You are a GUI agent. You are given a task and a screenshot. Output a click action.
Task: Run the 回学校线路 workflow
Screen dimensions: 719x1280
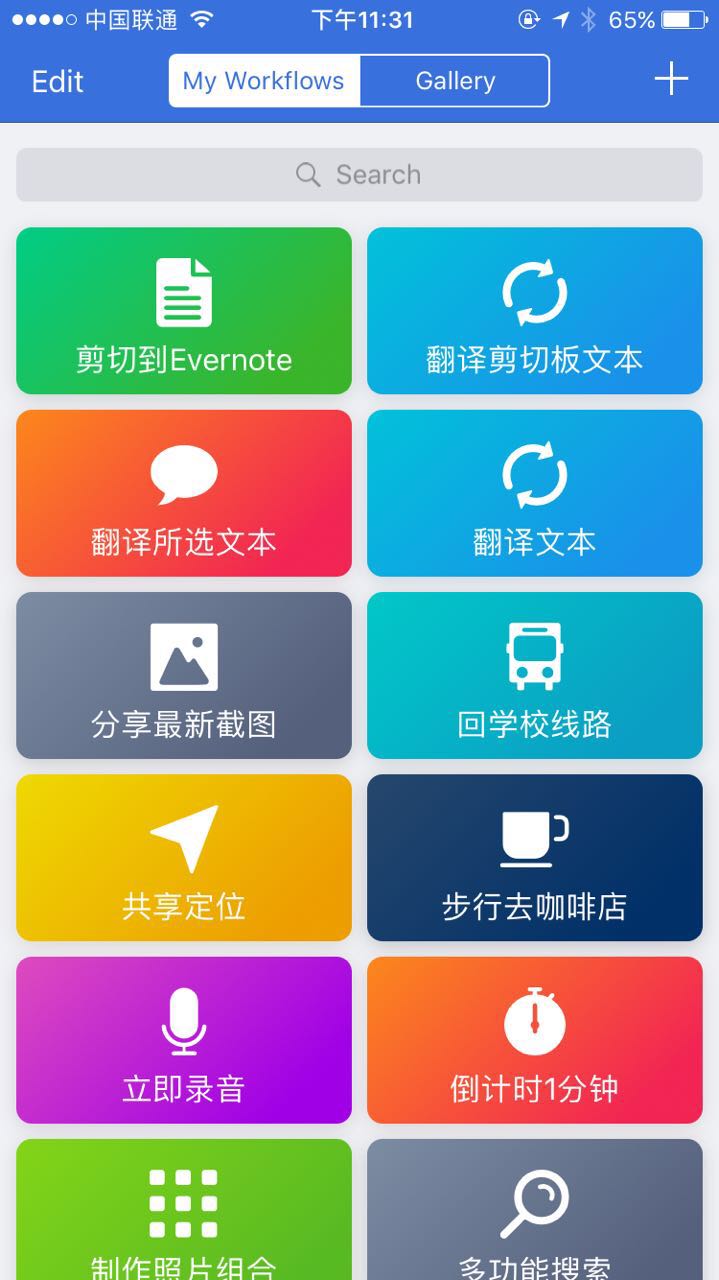pyautogui.click(x=535, y=675)
